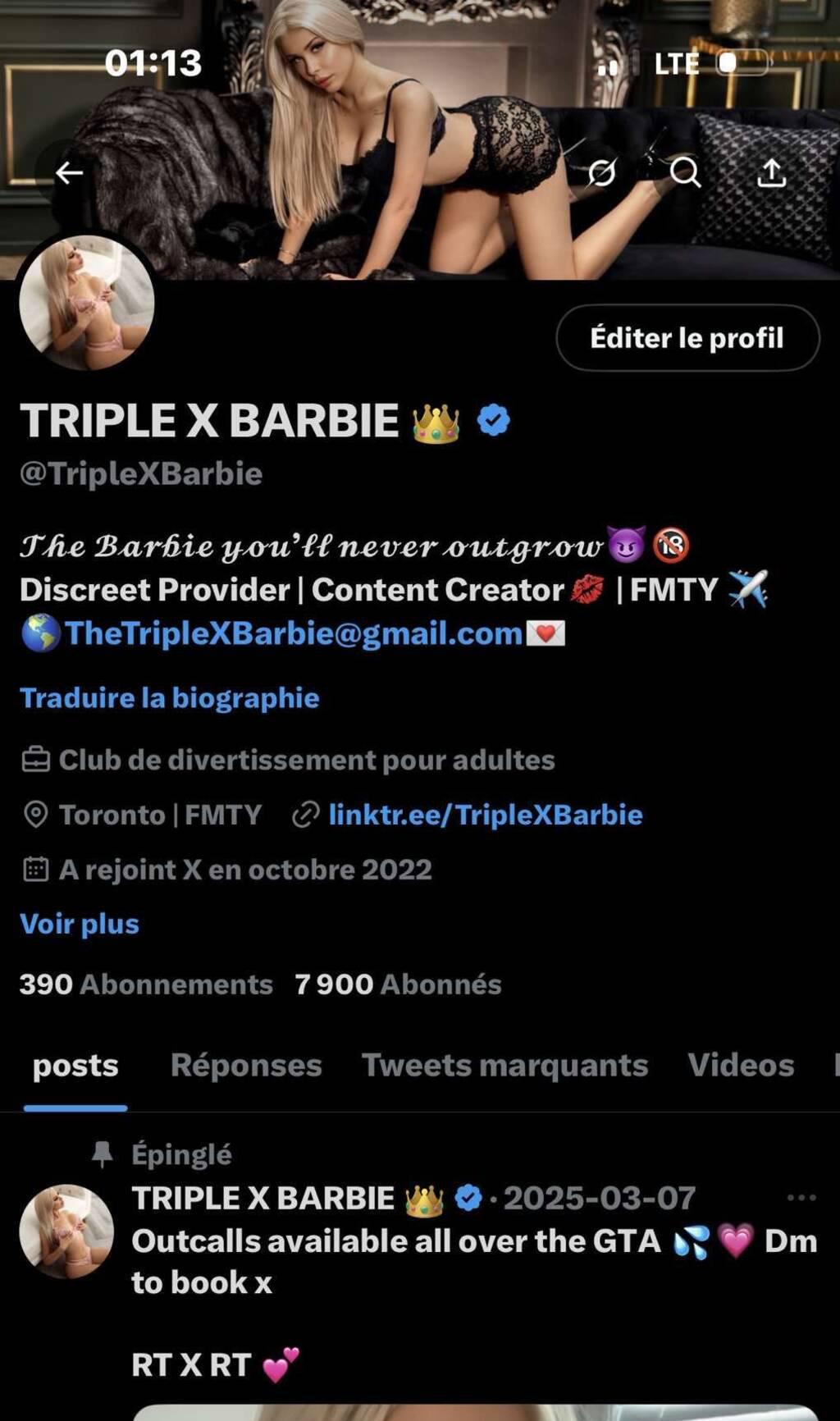Switch to the Videos tab
Image resolution: width=840 pixels, height=1421 pixels.
pyautogui.click(x=741, y=1065)
